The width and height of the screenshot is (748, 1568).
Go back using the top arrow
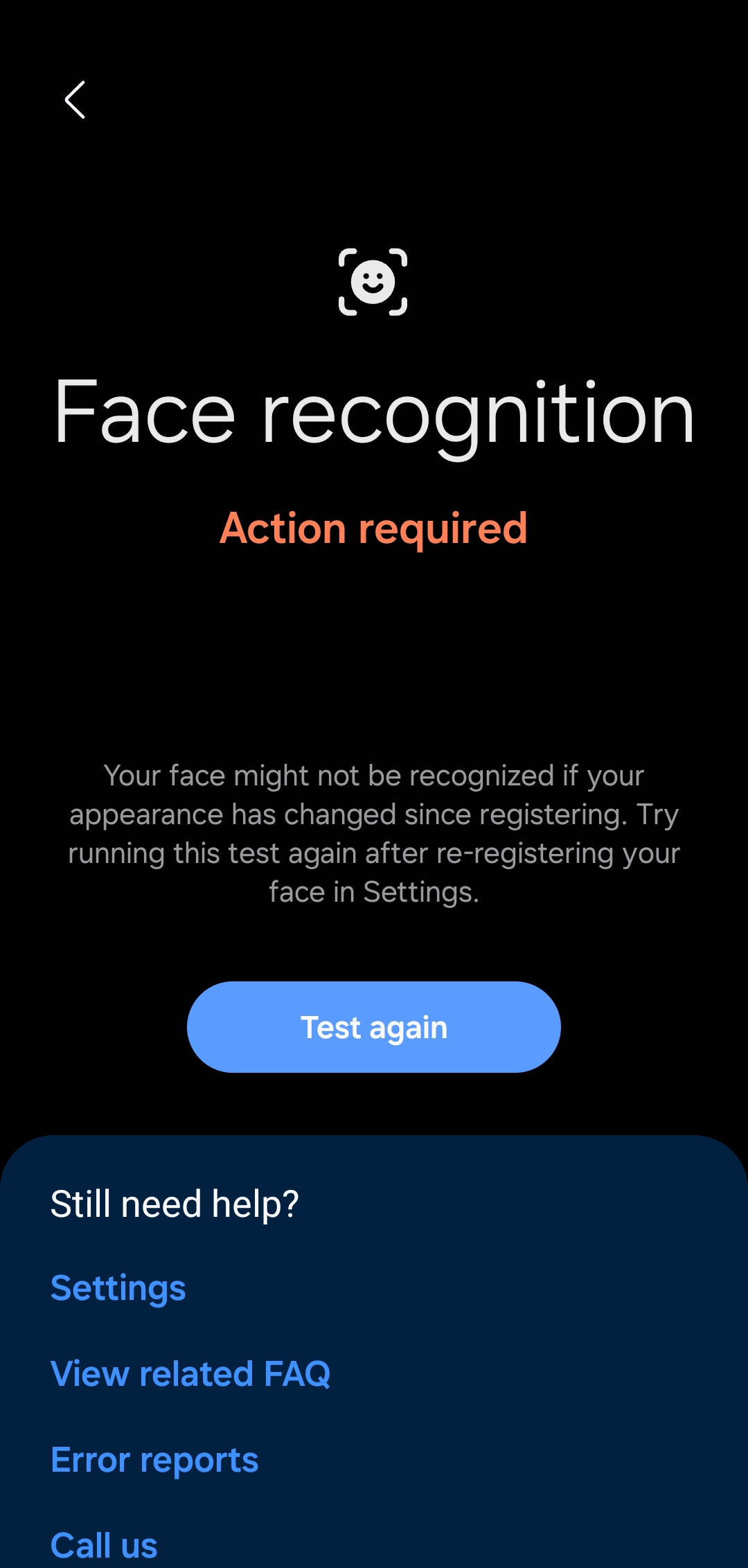pos(75,100)
